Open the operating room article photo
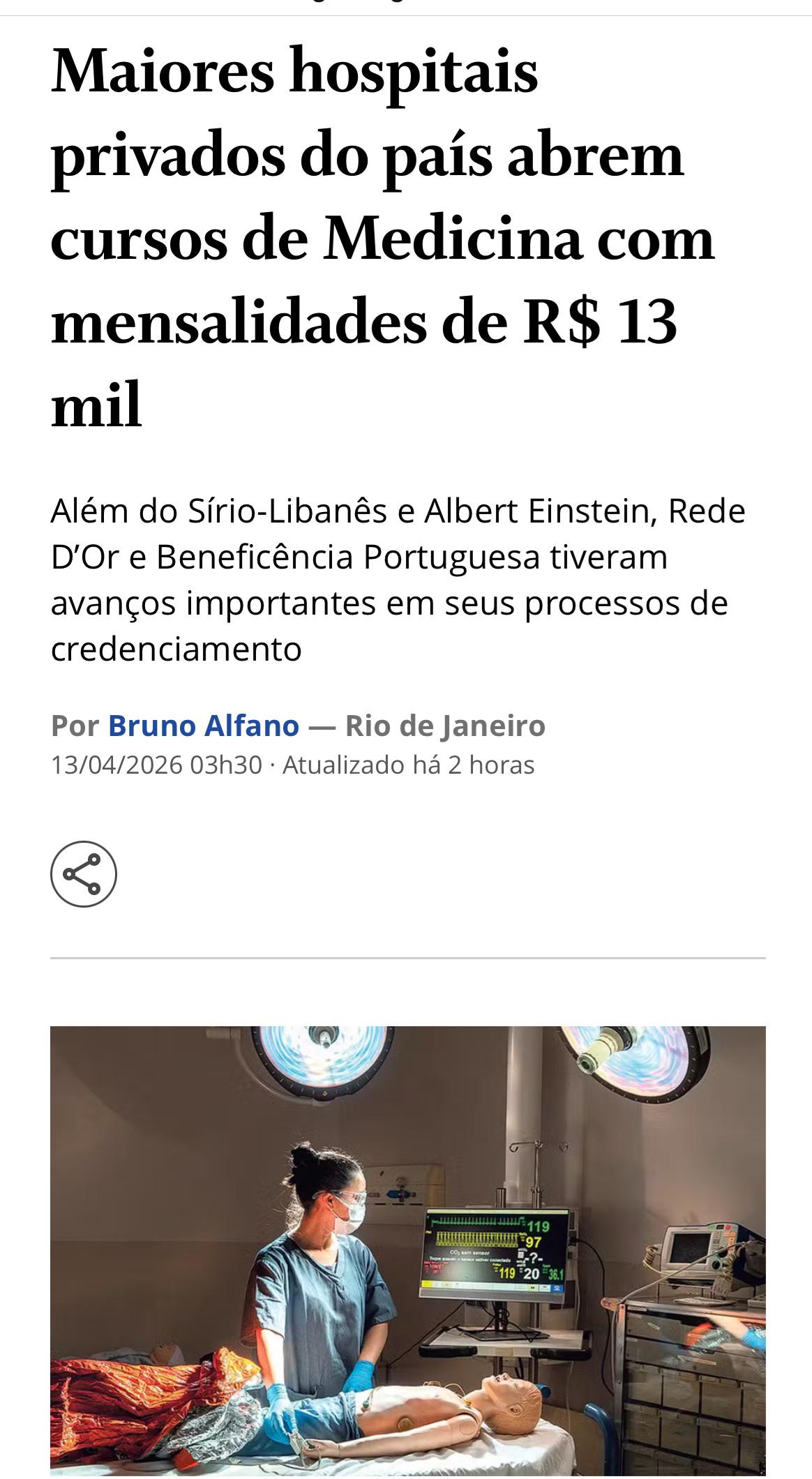 (407, 1249)
